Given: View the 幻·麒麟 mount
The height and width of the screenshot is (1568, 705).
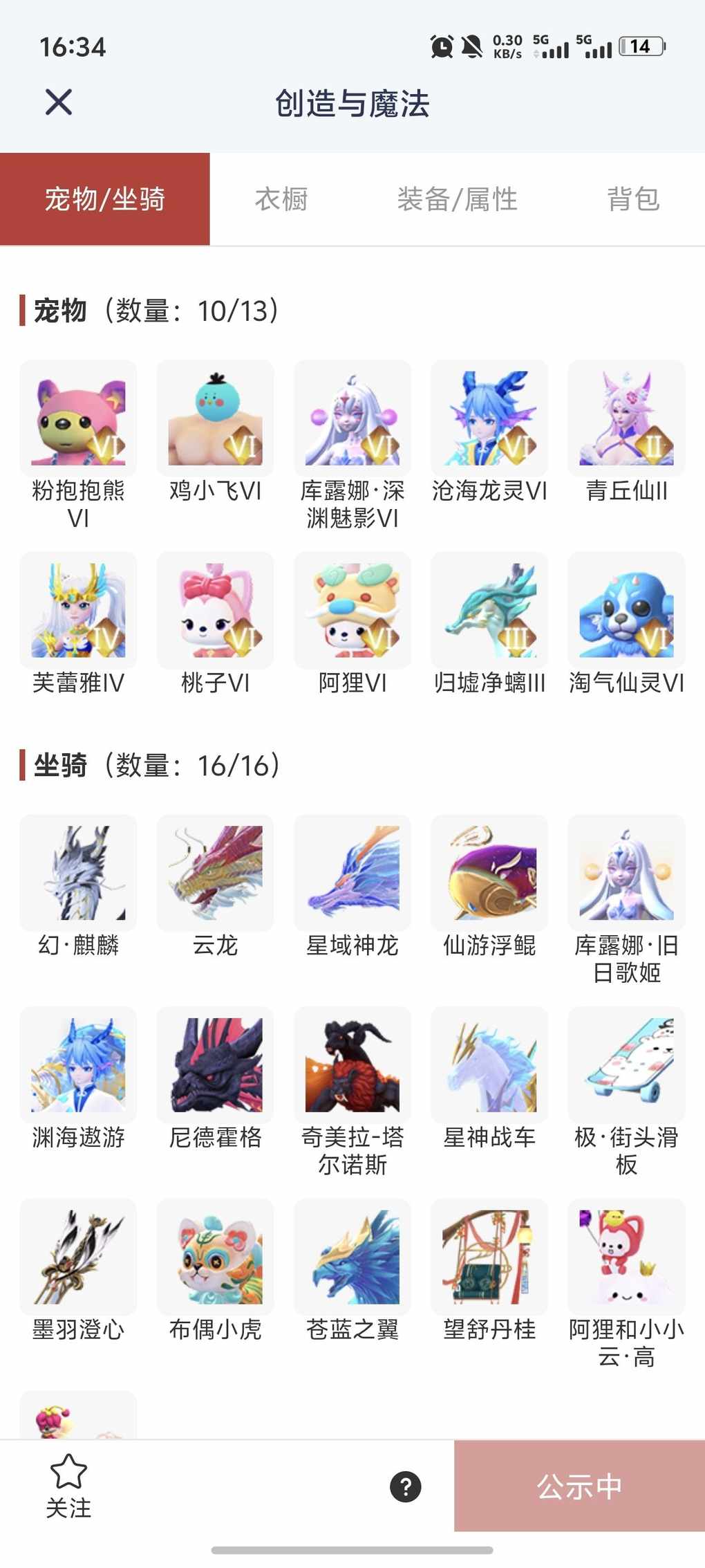Looking at the screenshot, I should (x=78, y=873).
